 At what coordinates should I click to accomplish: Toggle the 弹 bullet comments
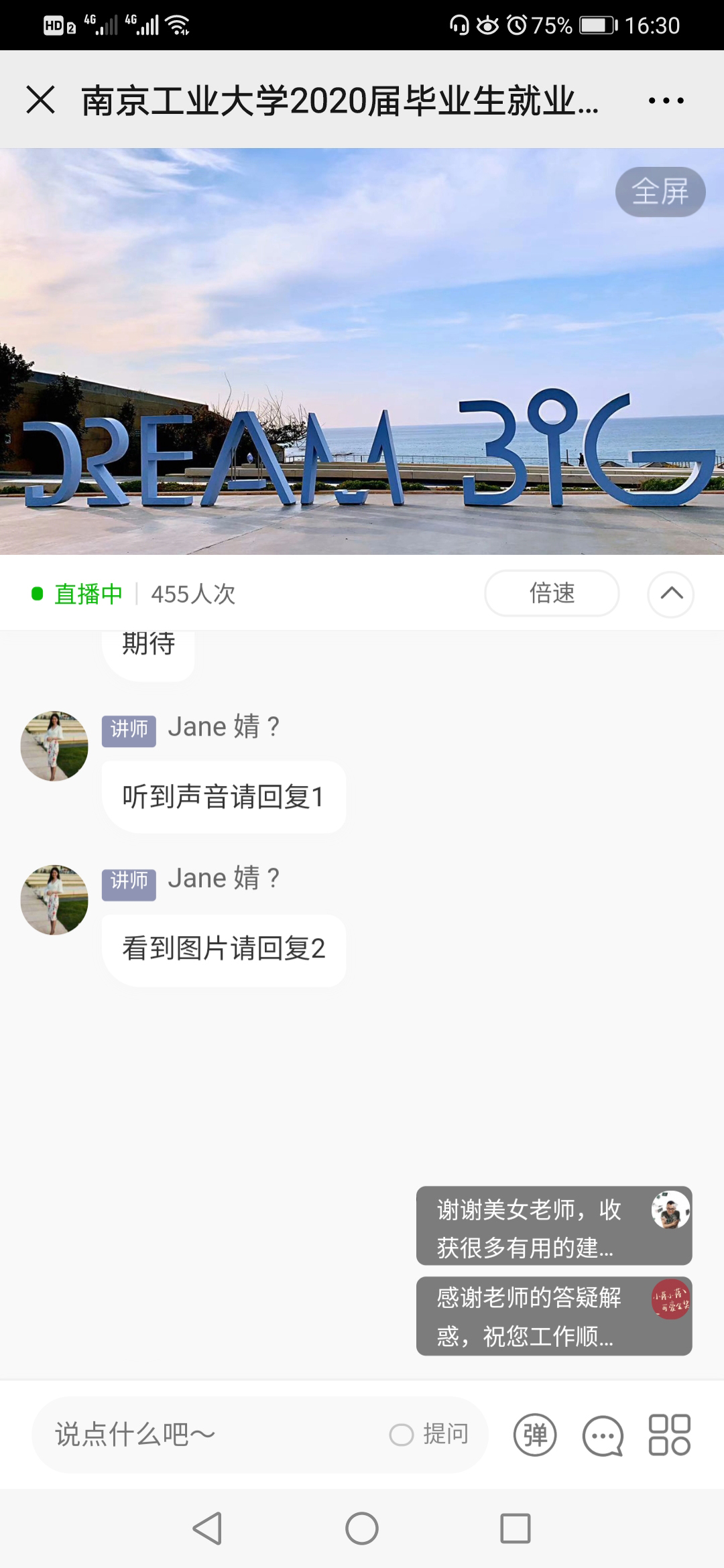point(534,1435)
